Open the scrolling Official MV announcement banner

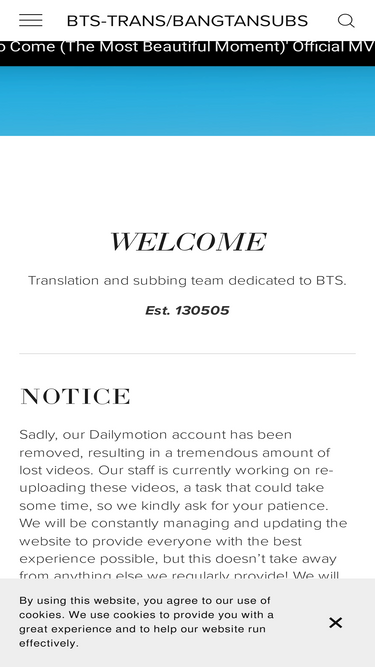point(188,47)
